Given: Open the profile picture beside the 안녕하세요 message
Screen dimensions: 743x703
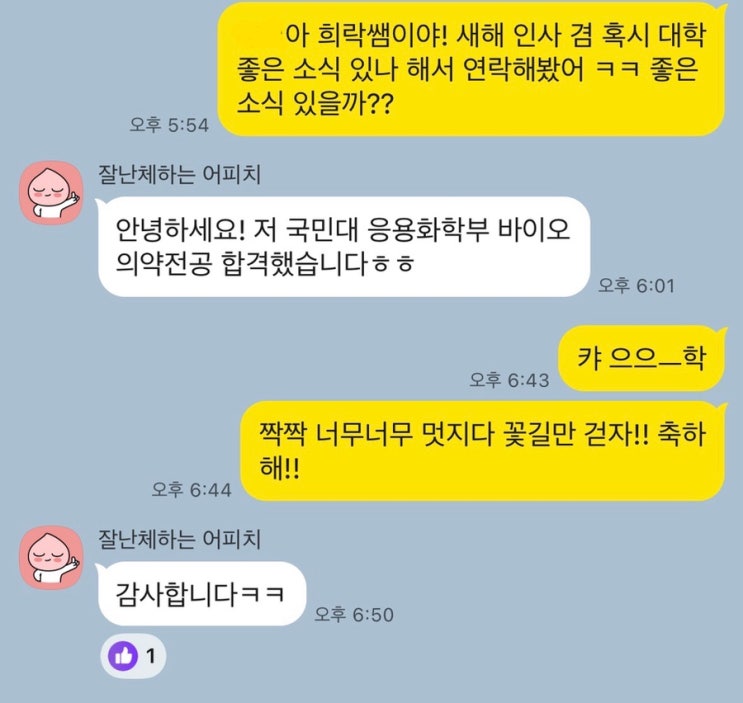Looking at the screenshot, I should point(50,190).
